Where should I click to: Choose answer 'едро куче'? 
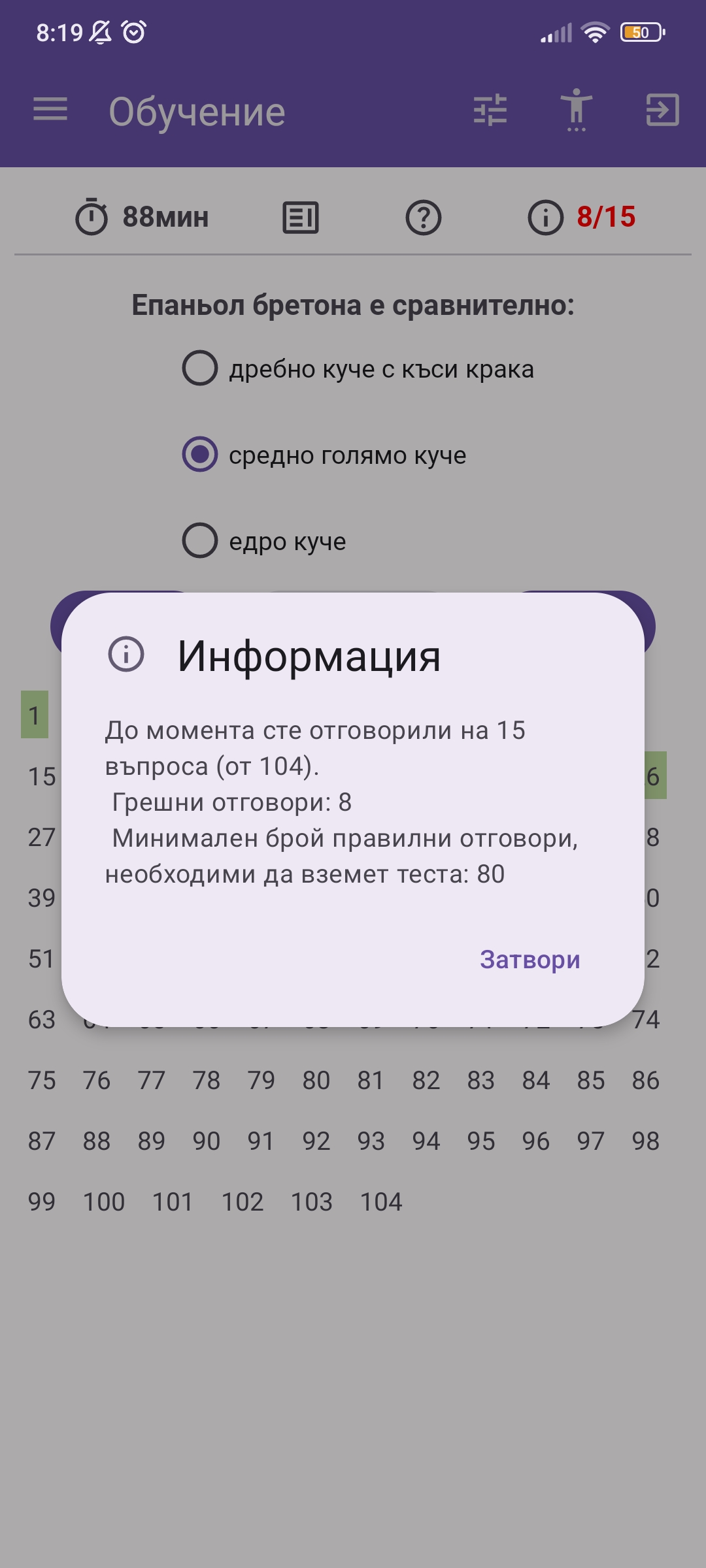point(200,541)
